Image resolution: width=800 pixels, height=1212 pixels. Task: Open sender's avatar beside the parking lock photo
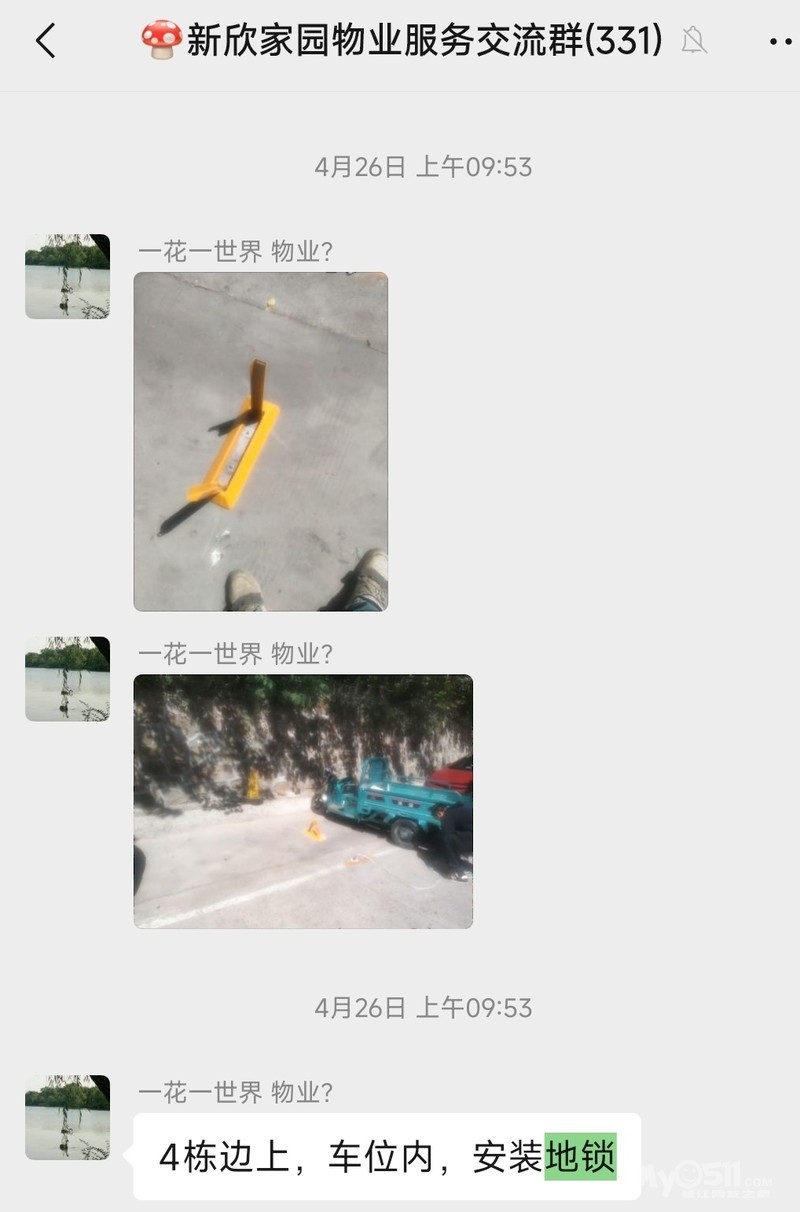pyautogui.click(x=67, y=277)
